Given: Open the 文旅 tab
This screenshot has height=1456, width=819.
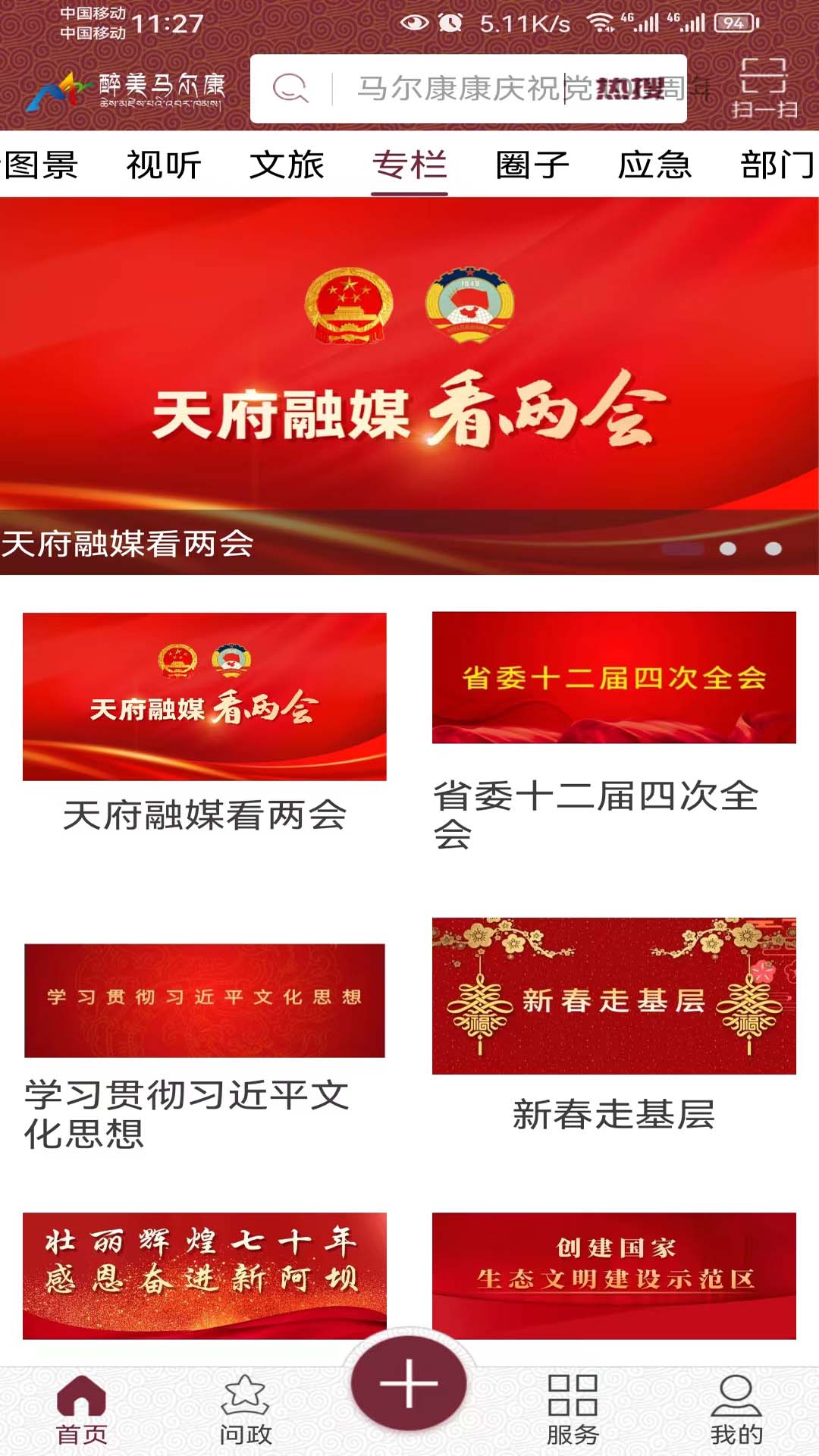Looking at the screenshot, I should 287,165.
